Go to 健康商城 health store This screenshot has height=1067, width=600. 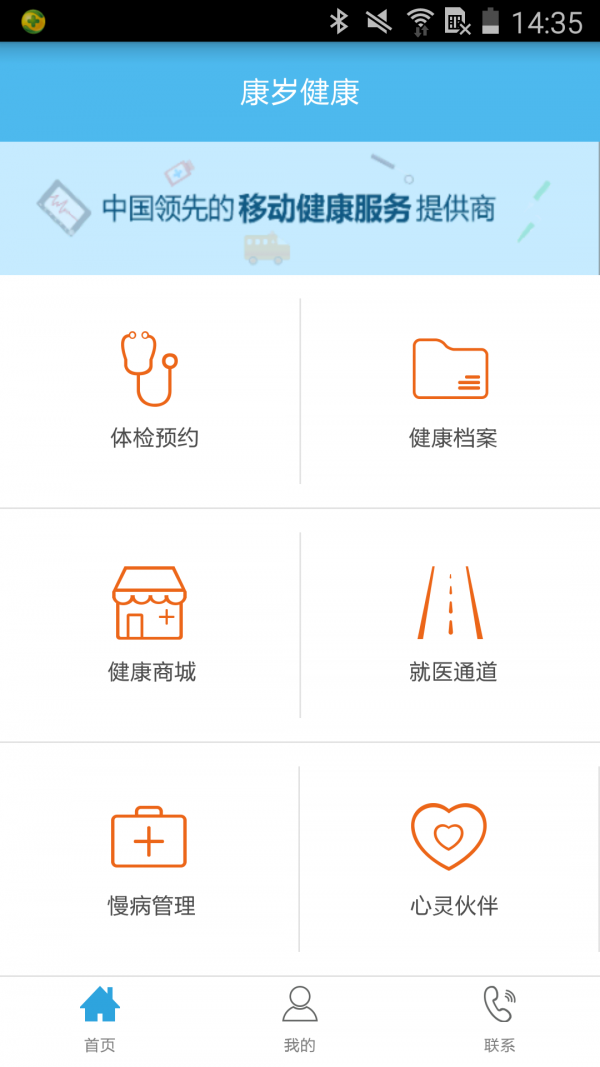tap(150, 624)
